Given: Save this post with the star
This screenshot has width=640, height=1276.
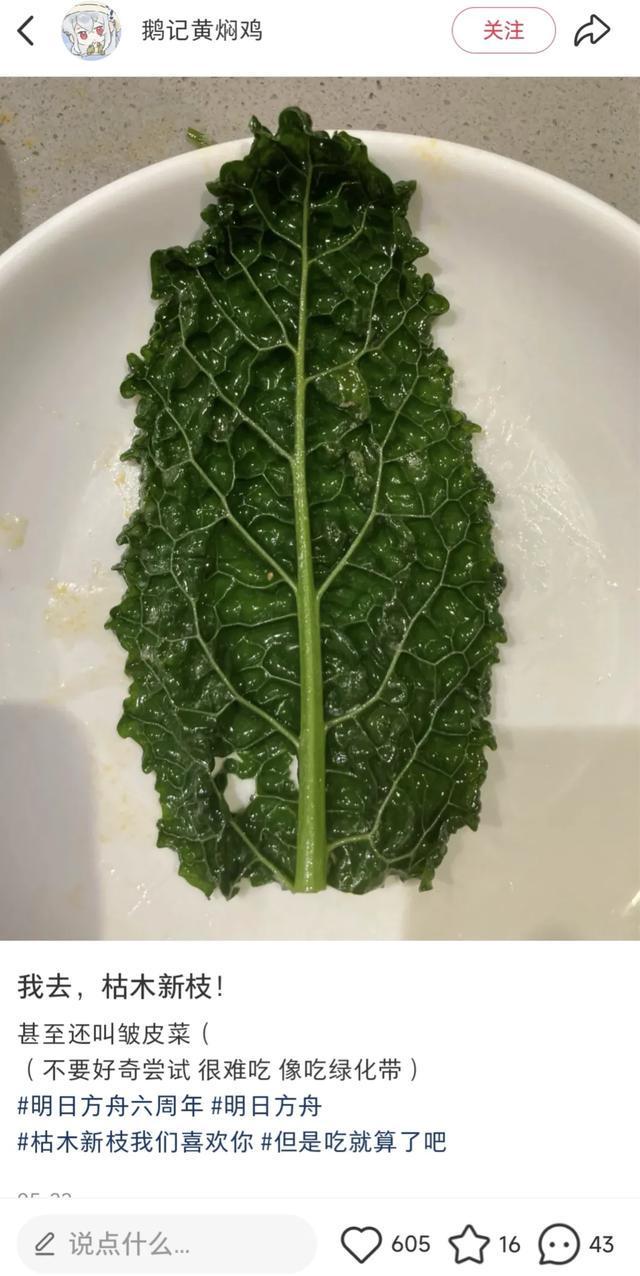Looking at the screenshot, I should (x=468, y=1244).
